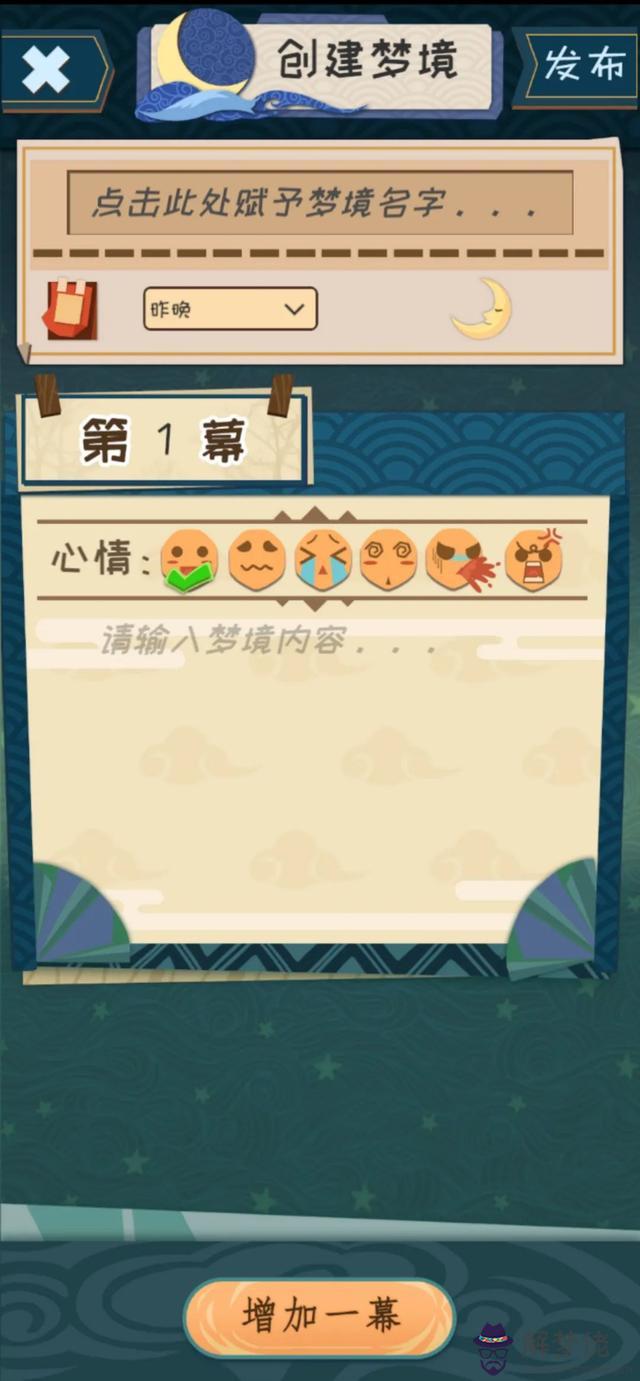Select the happy smiling mood face

click(x=189, y=560)
